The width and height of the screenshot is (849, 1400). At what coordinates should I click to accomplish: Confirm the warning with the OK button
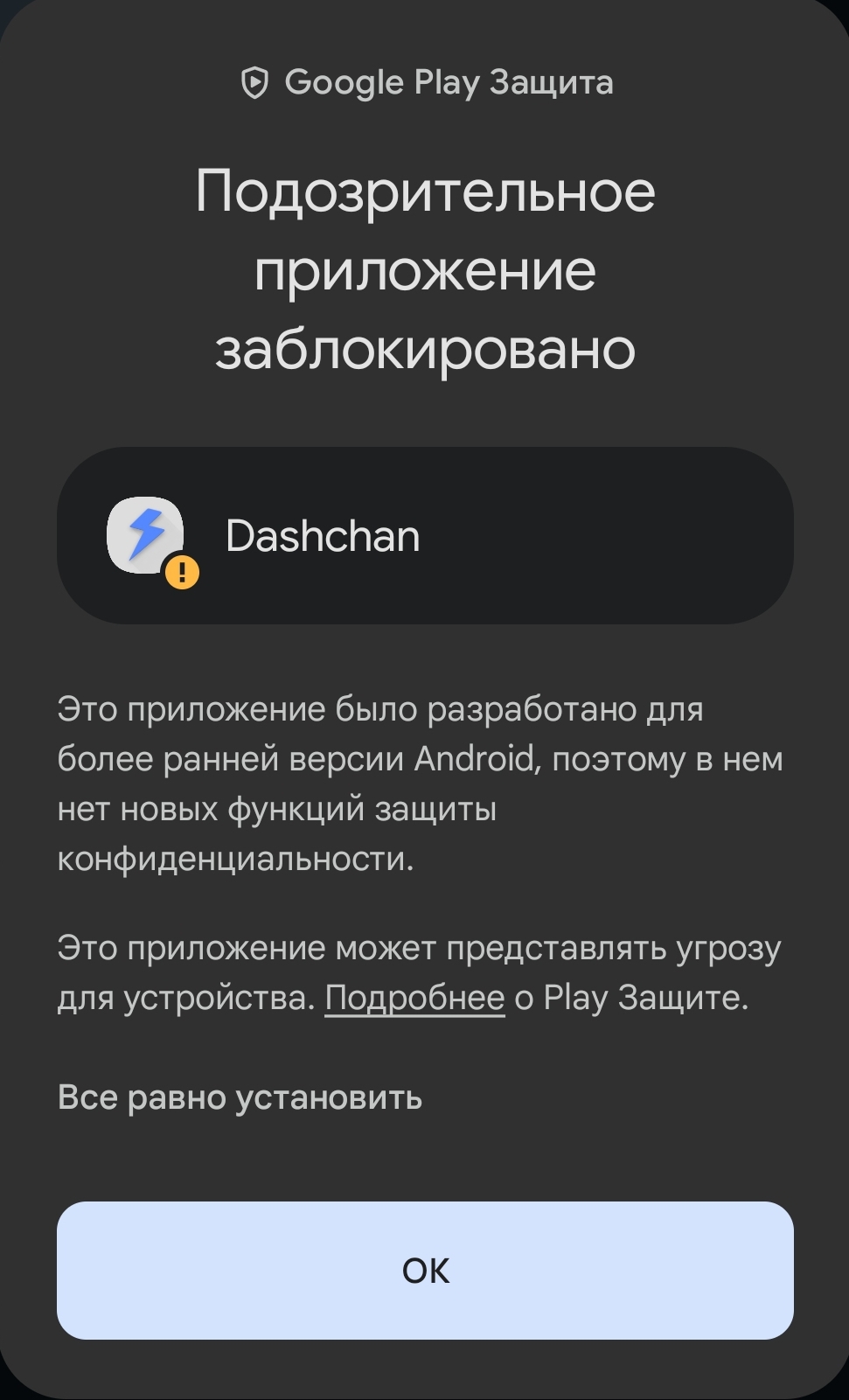point(425,1270)
